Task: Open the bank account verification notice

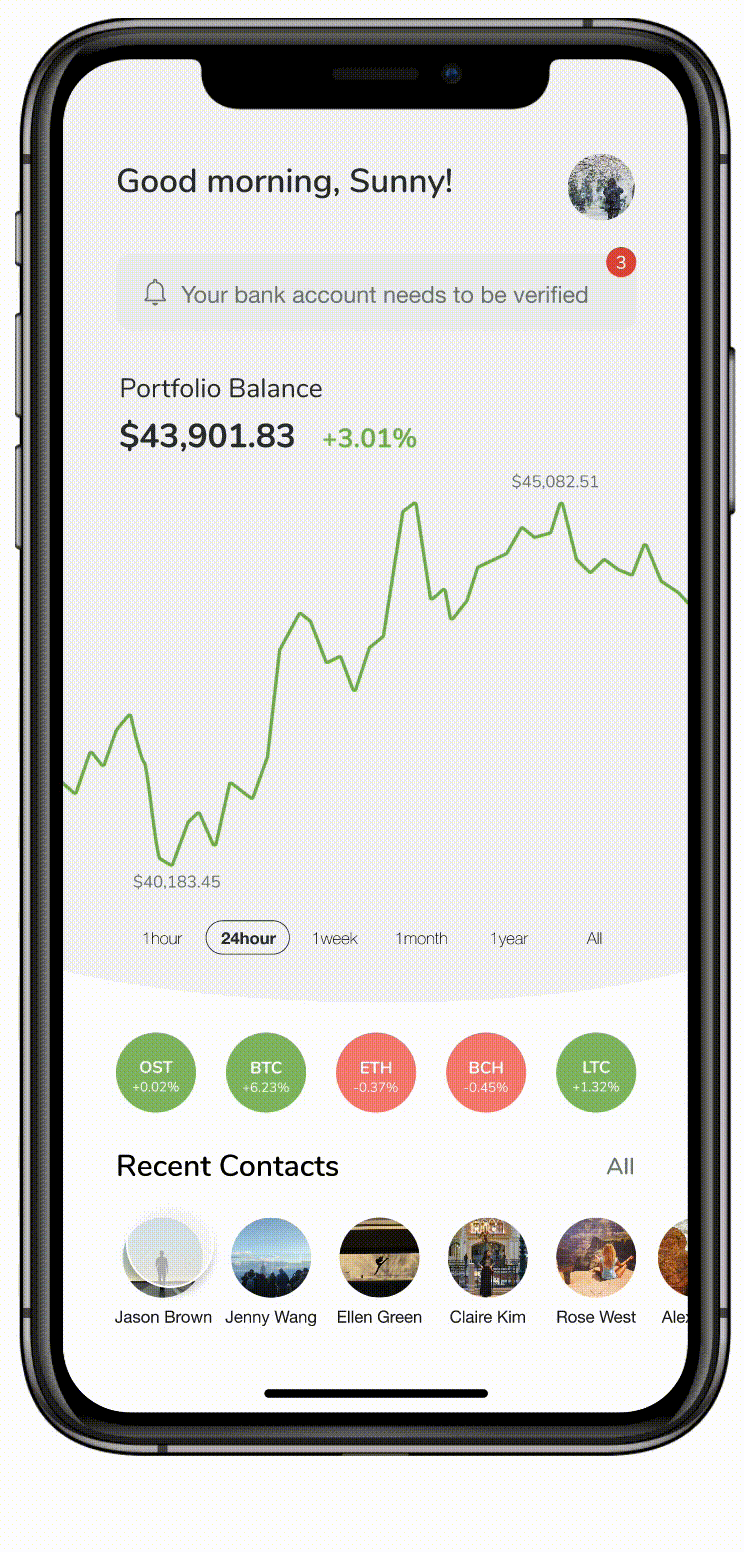Action: (376, 292)
